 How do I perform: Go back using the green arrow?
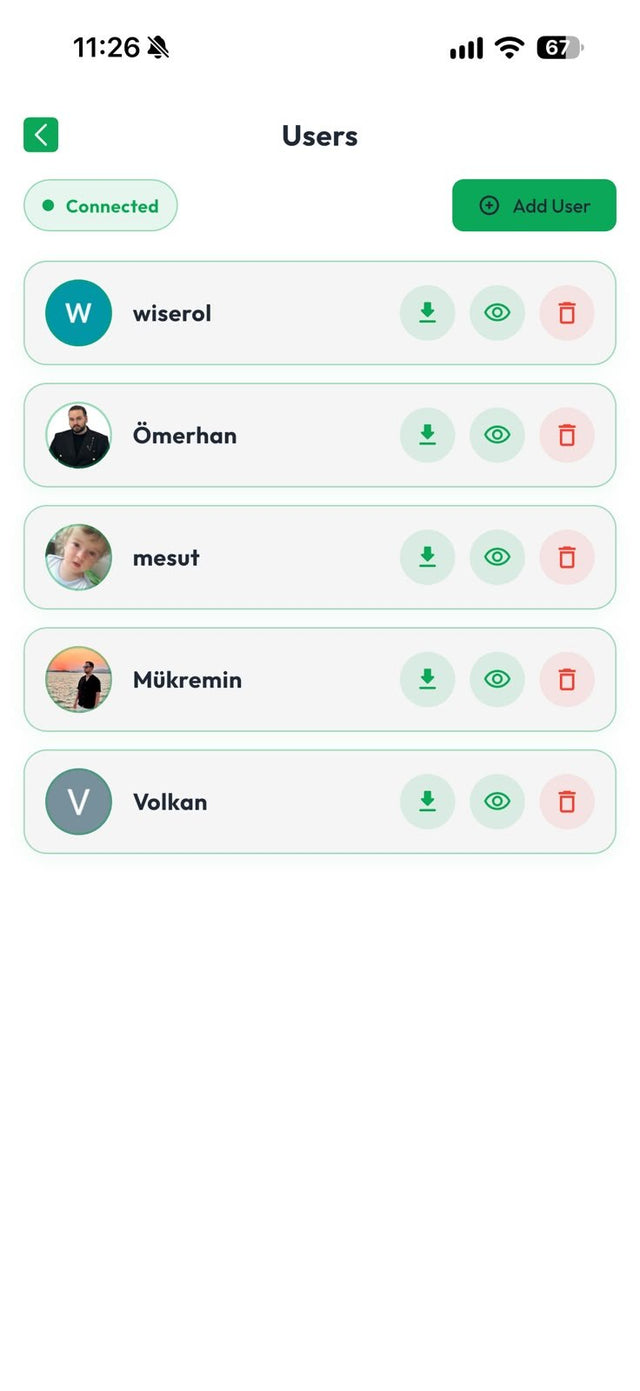coord(41,135)
